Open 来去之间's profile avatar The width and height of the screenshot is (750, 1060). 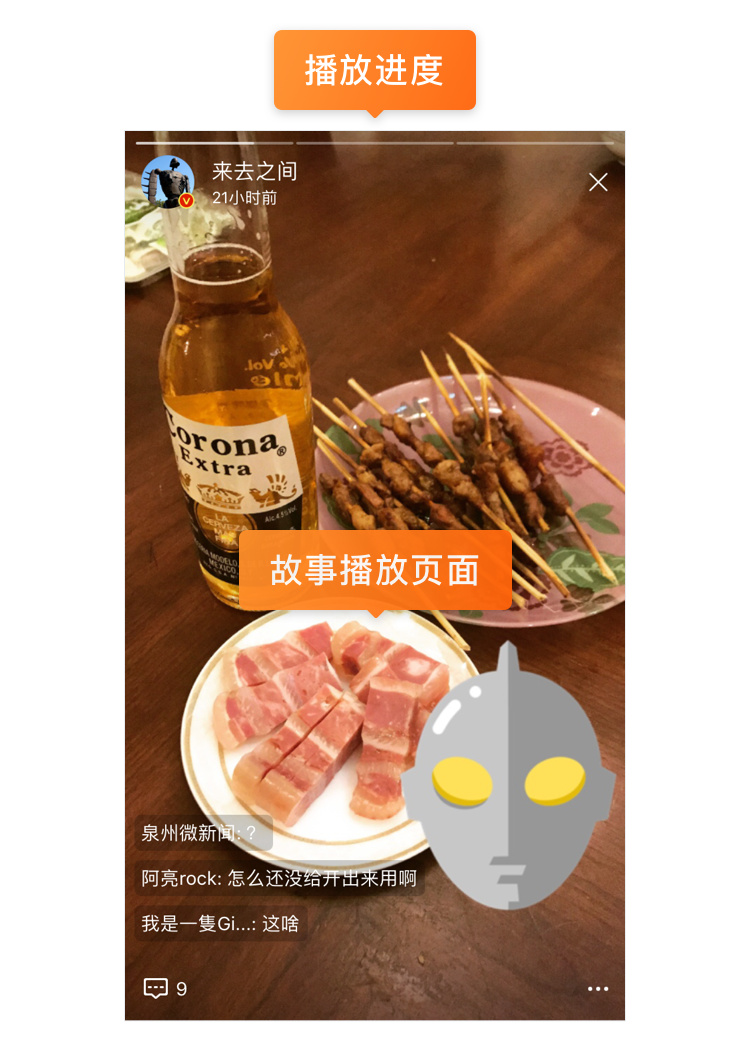click(170, 183)
